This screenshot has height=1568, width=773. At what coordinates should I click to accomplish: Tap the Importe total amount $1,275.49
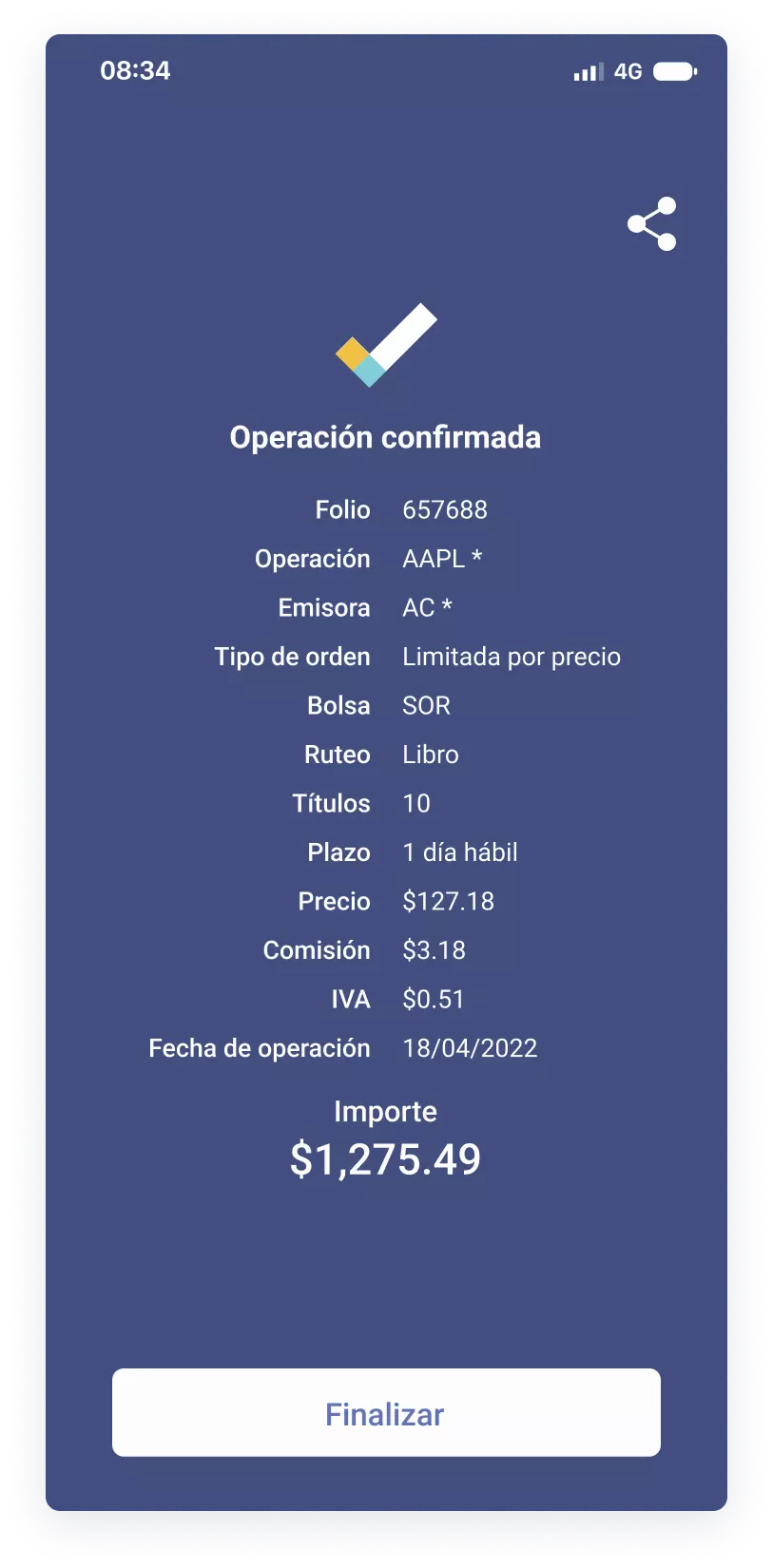pyautogui.click(x=386, y=1157)
